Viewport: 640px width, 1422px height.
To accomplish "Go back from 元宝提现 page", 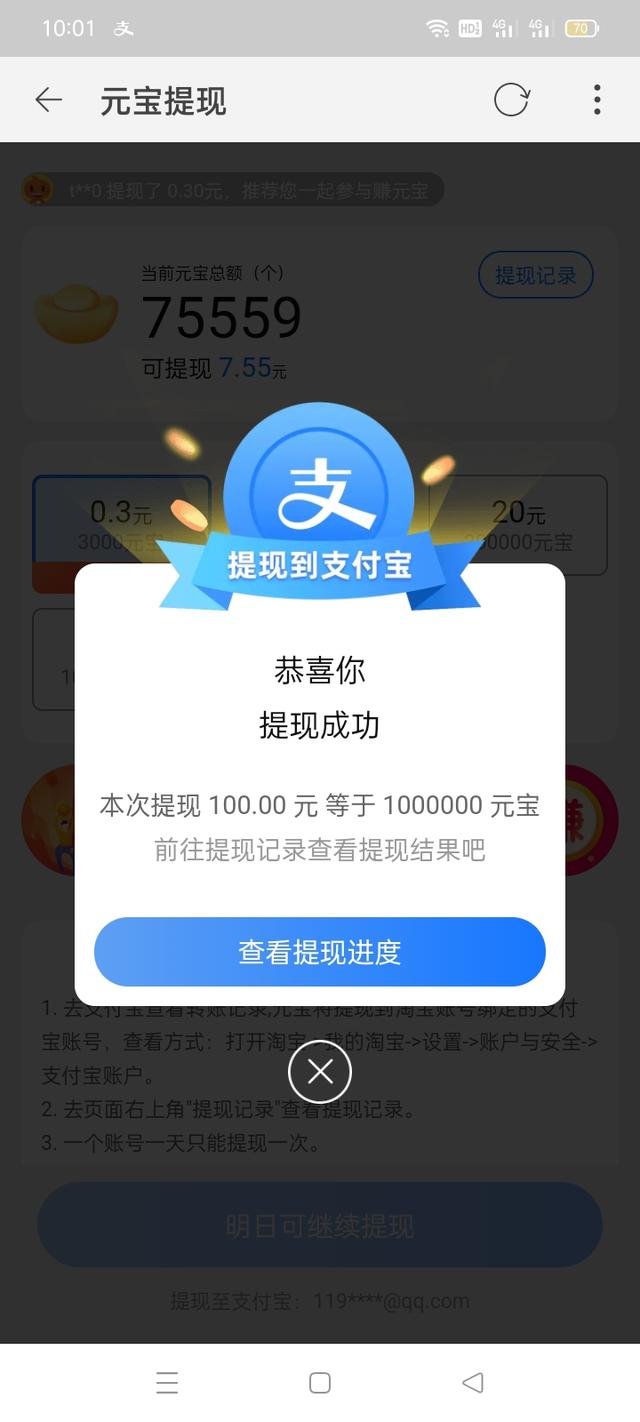I will [48, 100].
